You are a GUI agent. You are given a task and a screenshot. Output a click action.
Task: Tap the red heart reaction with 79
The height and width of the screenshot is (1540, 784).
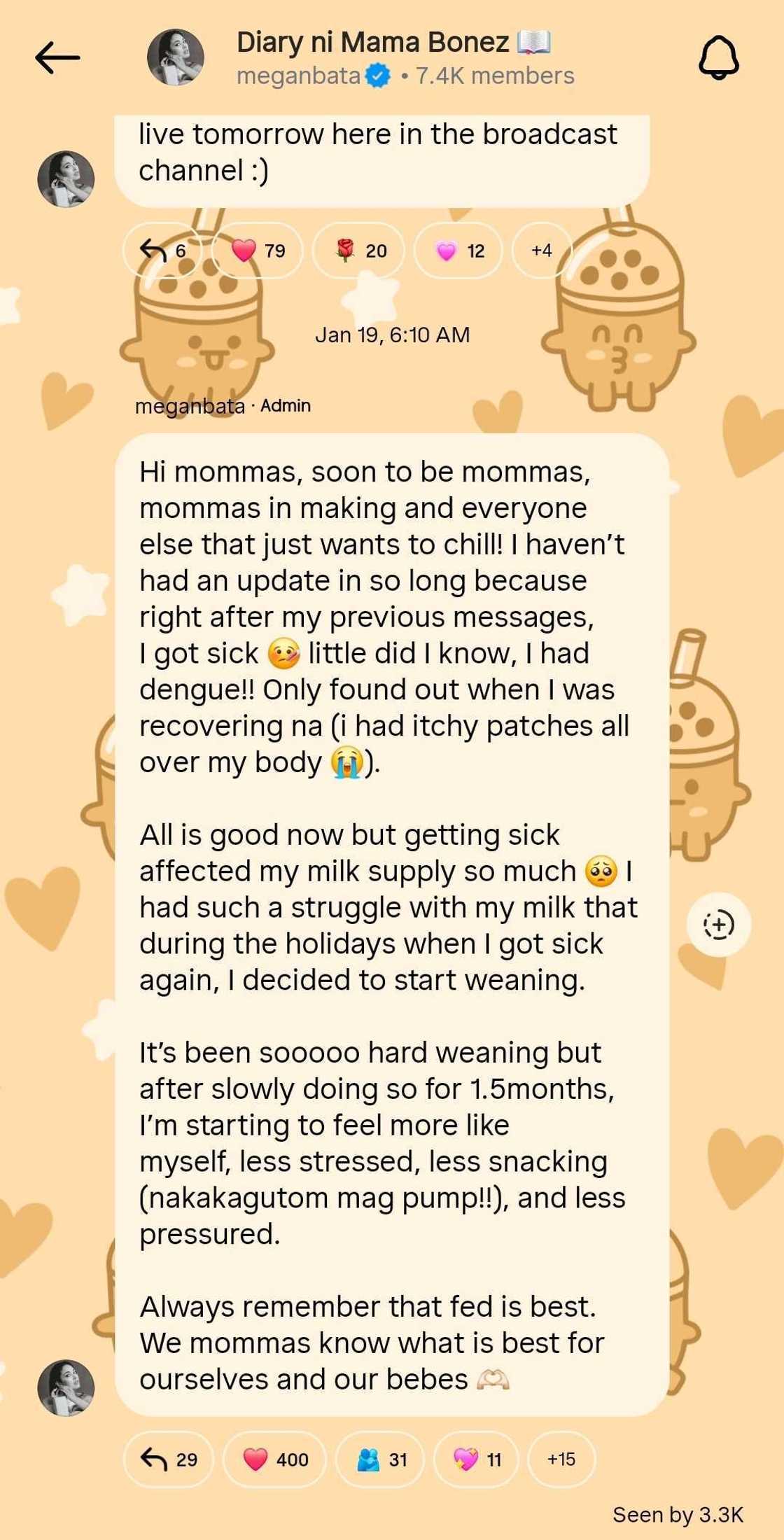coord(258,251)
